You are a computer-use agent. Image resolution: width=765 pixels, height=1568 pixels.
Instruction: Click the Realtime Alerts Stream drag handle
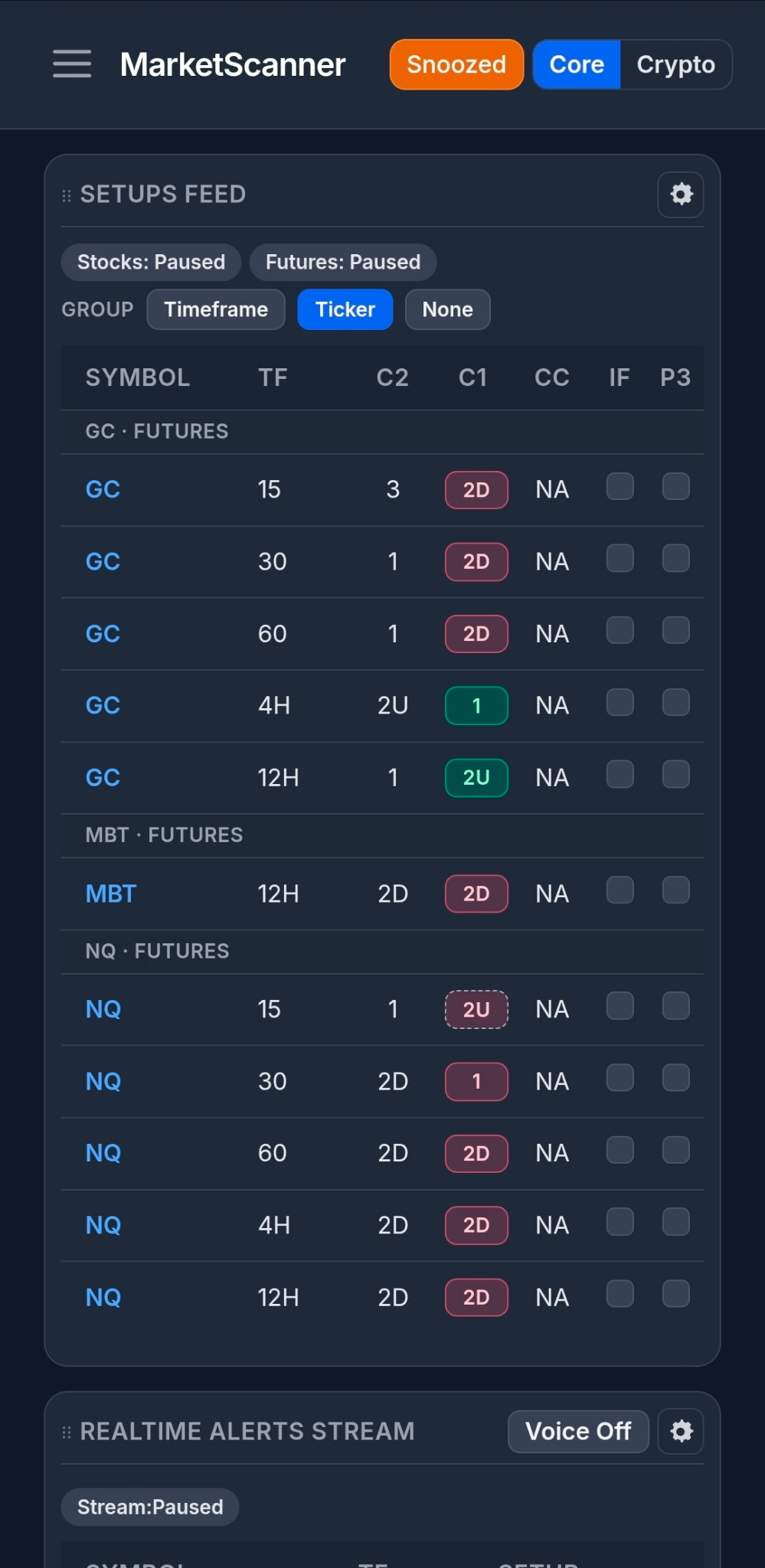click(67, 1431)
